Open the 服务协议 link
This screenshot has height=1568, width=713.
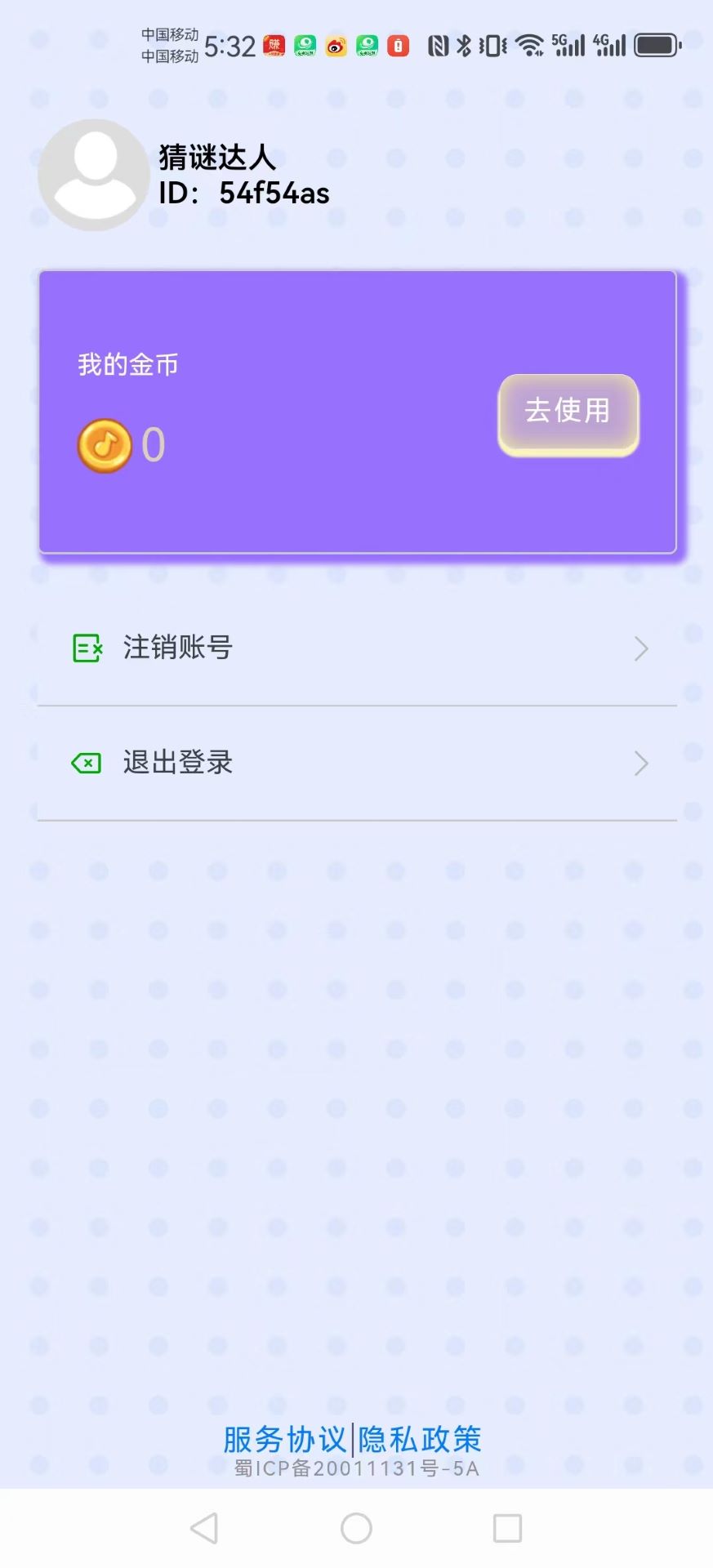pyautogui.click(x=285, y=1438)
